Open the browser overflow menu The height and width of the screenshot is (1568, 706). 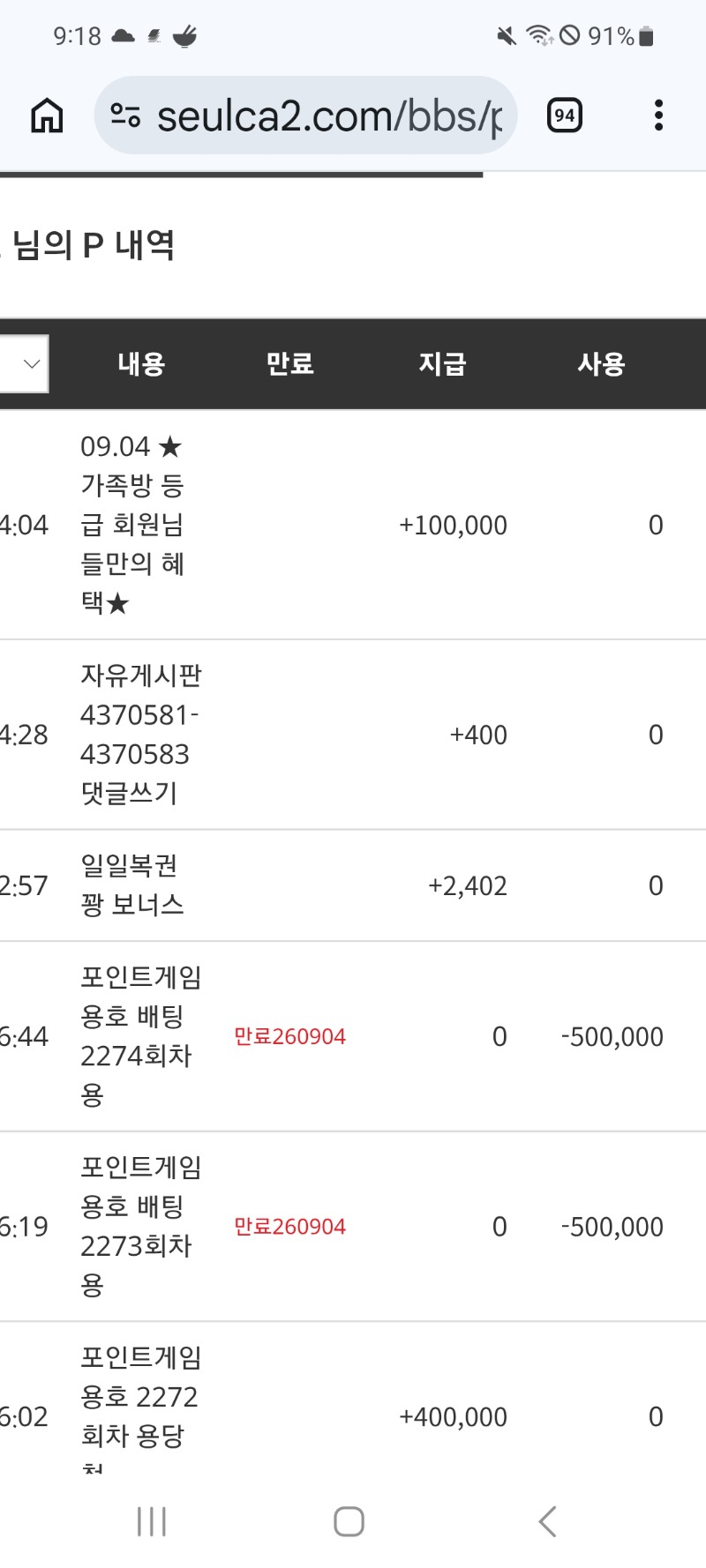[658, 116]
